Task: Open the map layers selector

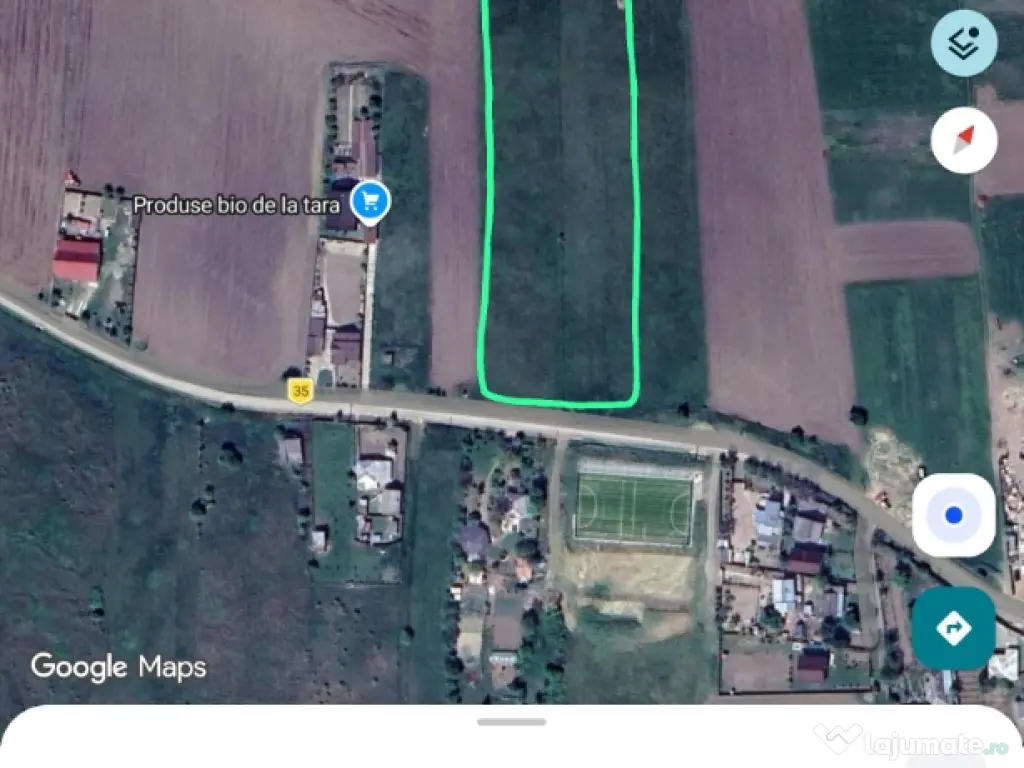Action: point(963,42)
